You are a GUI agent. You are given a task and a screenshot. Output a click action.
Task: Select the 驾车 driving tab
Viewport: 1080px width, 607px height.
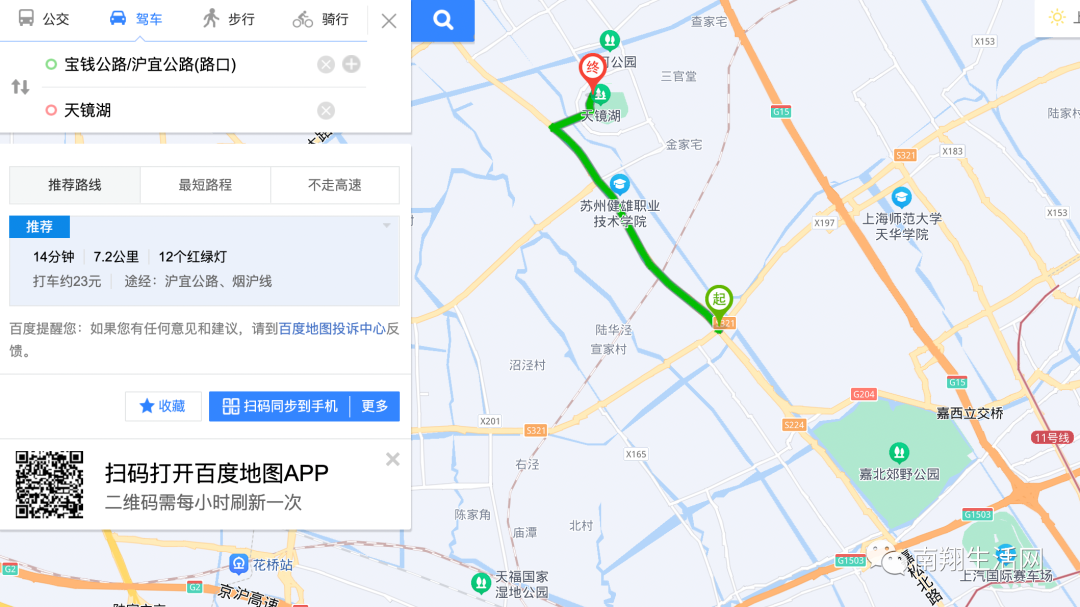click(x=135, y=19)
